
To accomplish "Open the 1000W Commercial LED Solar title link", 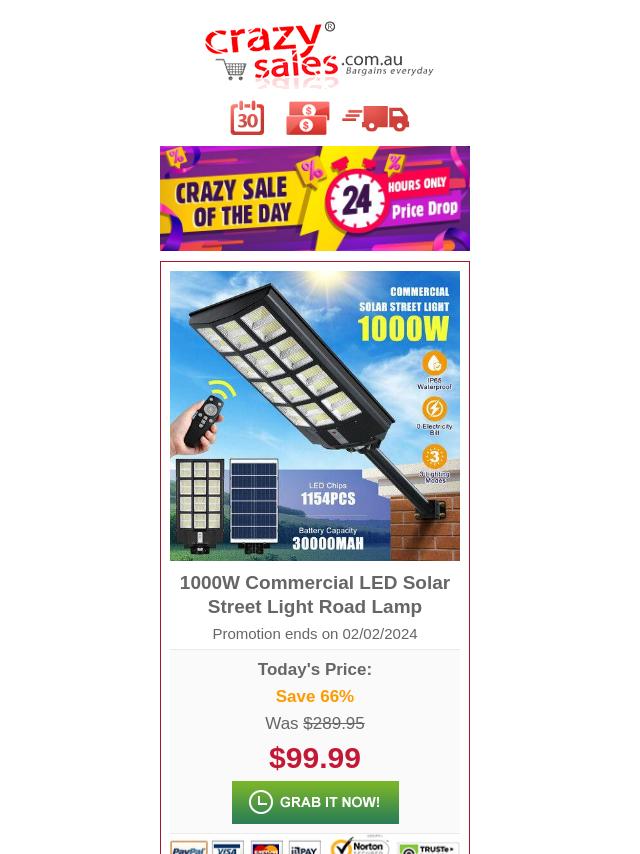I will (x=315, y=594).
